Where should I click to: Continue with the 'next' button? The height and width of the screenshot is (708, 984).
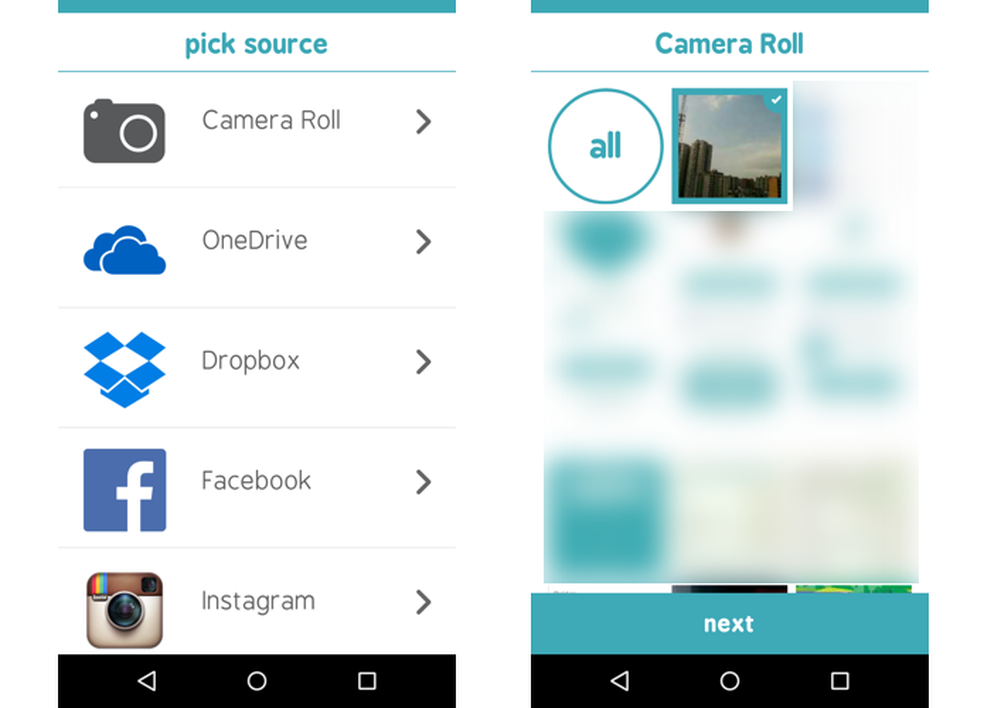coord(729,624)
